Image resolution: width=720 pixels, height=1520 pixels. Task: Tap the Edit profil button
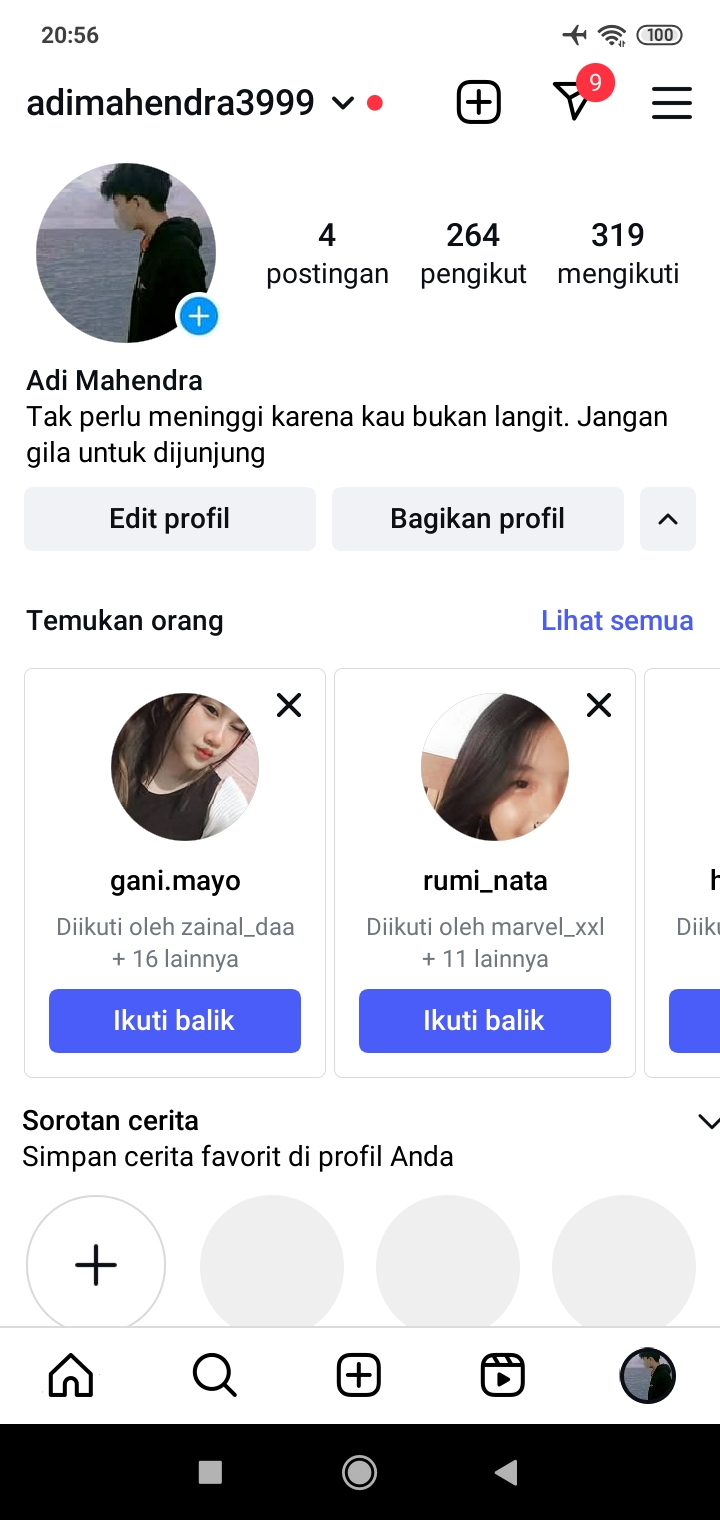click(170, 519)
